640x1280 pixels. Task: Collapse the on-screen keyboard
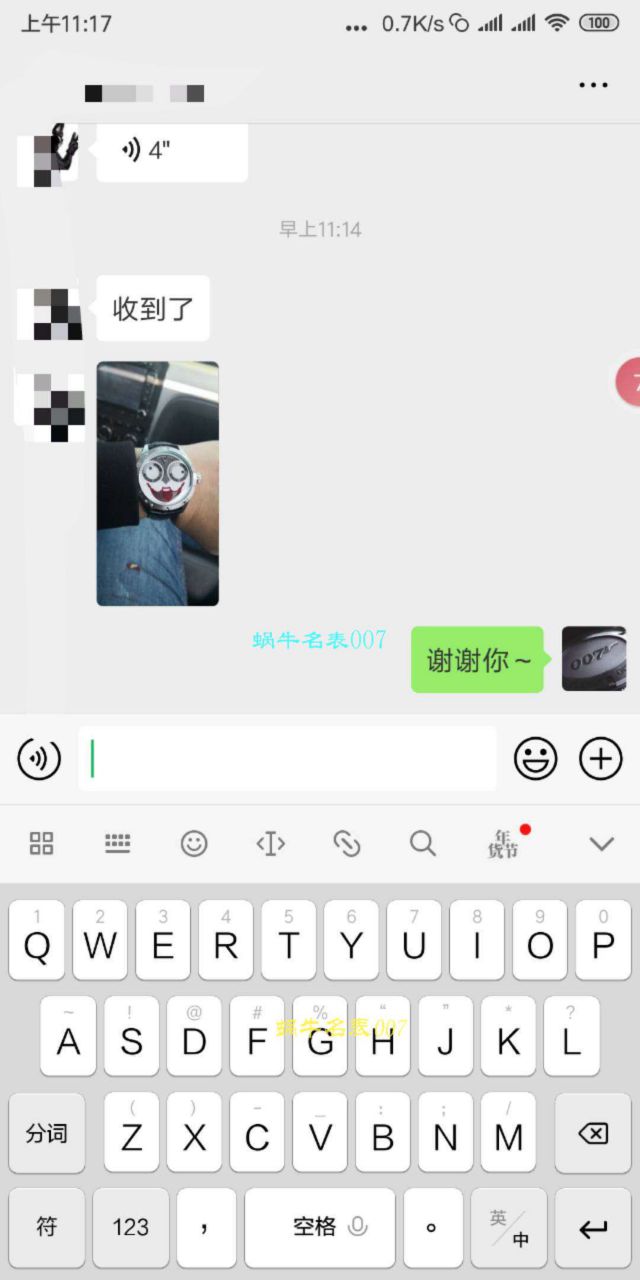pos(601,844)
